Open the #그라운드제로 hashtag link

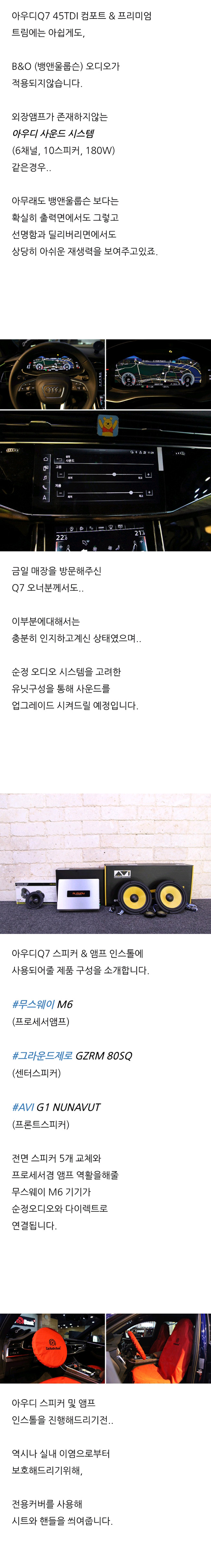tap(42, 1056)
